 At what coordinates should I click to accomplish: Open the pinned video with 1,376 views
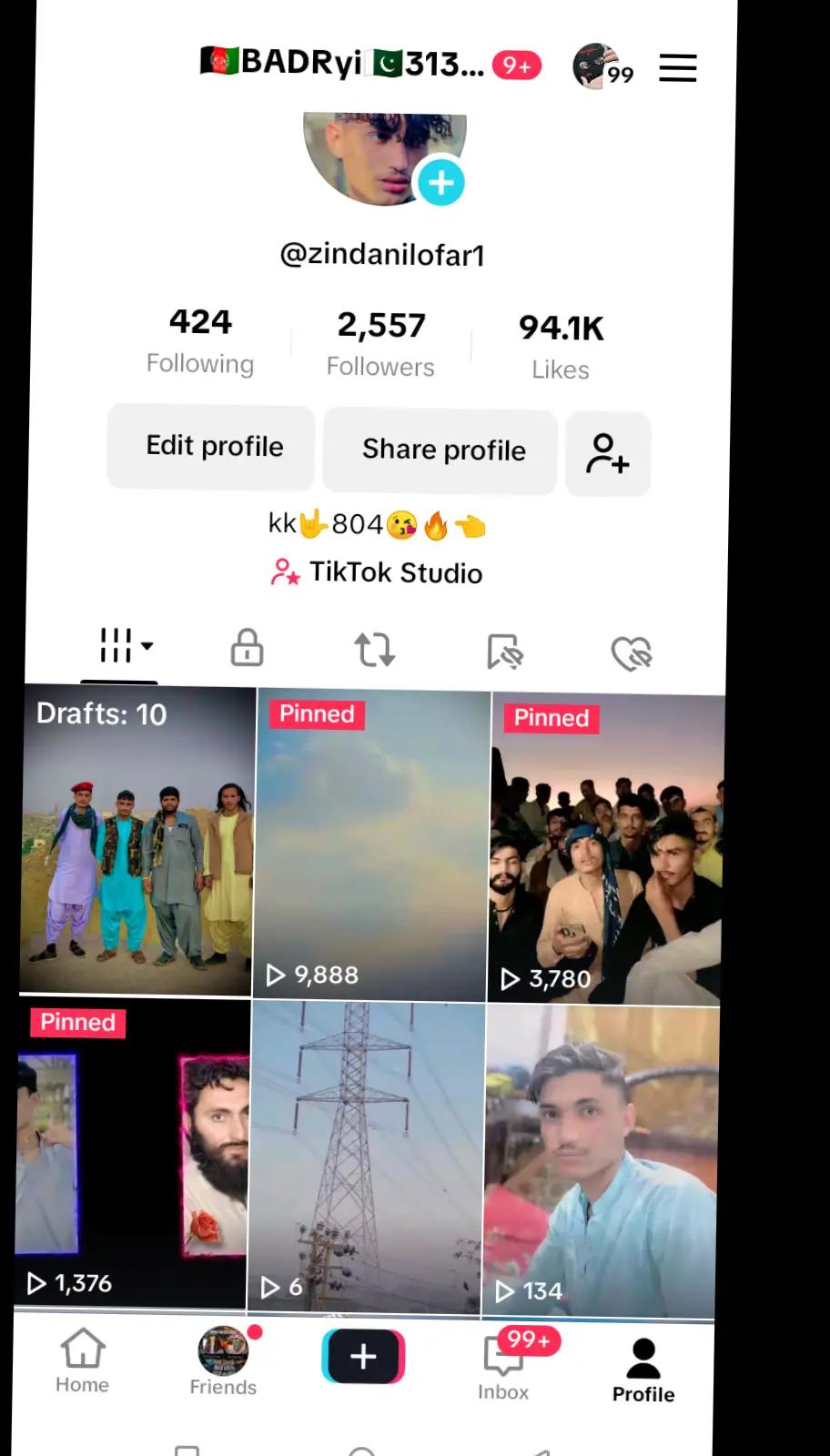click(x=131, y=1156)
